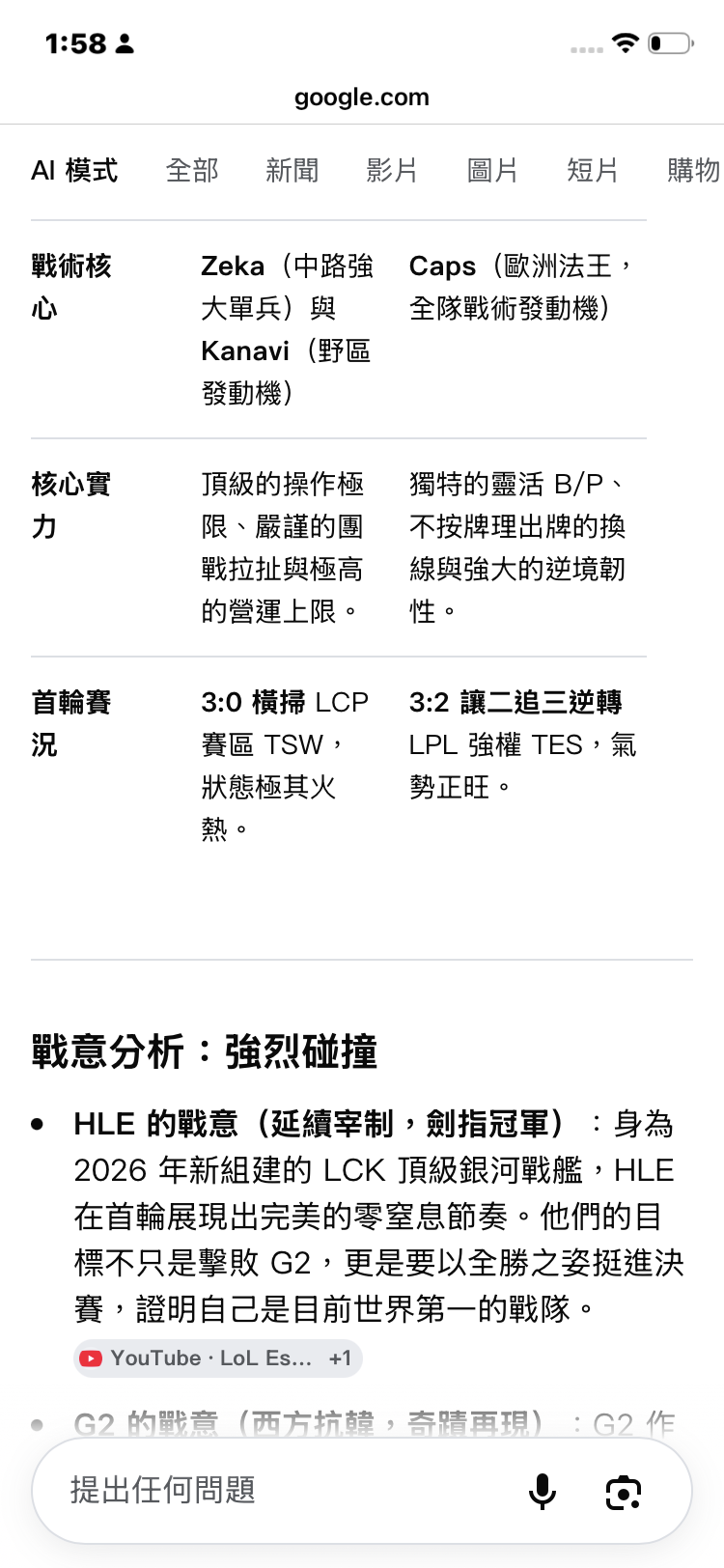Image resolution: width=724 pixels, height=1568 pixels.
Task: Switch to the 圖片 tab
Action: pos(492,171)
